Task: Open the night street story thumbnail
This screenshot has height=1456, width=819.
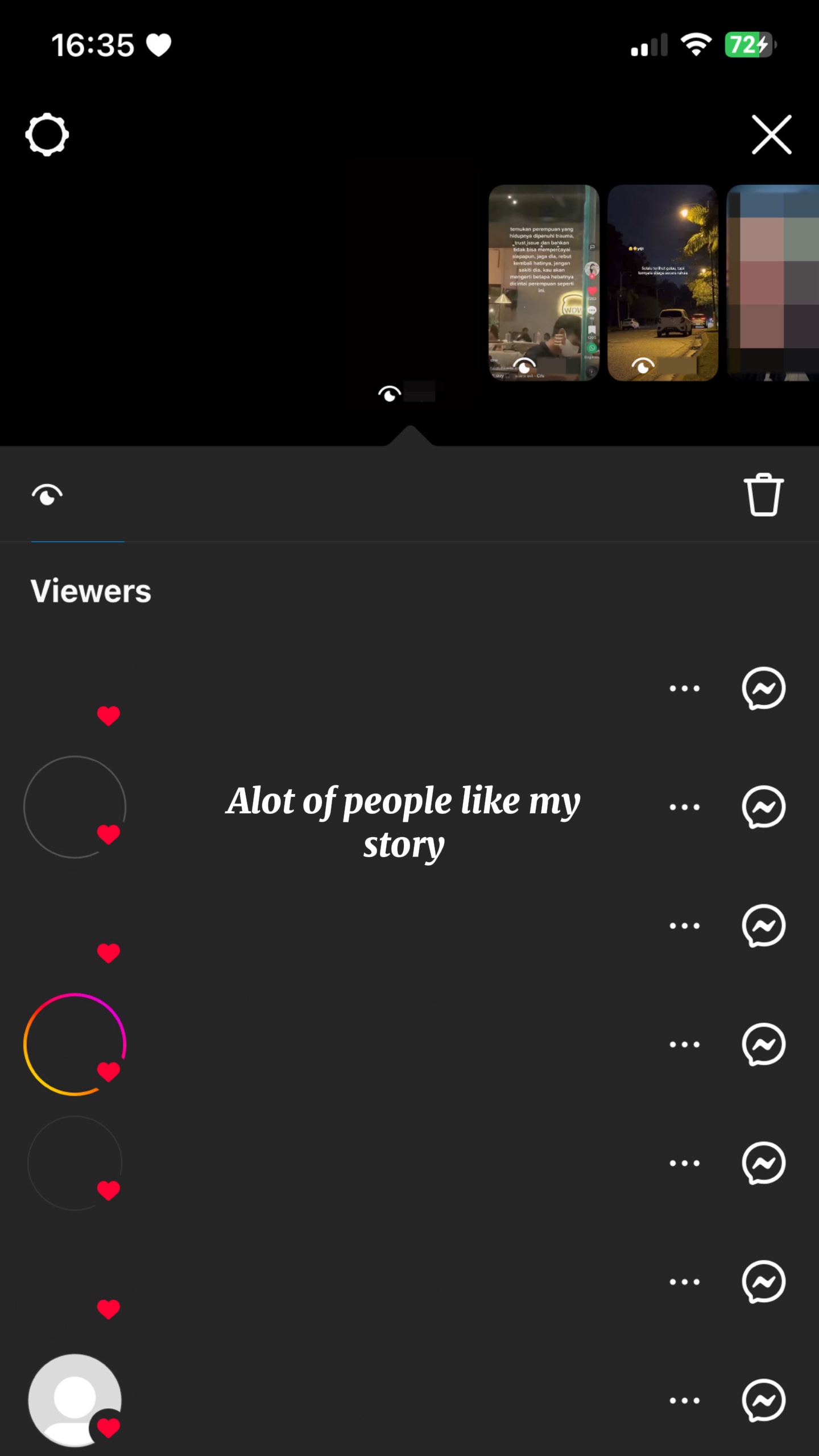Action: [663, 283]
